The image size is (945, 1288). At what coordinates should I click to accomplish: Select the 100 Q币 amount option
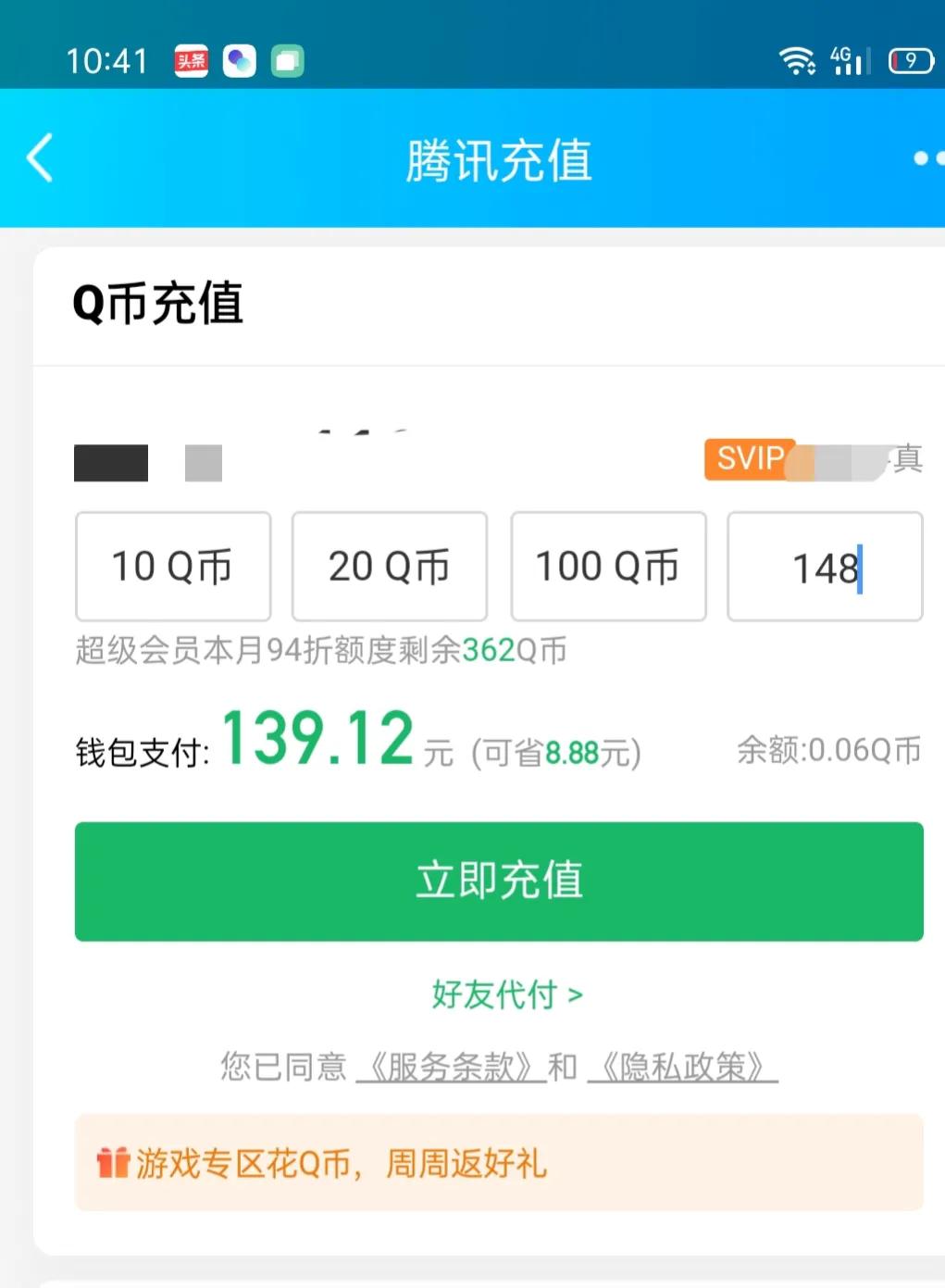[x=606, y=567]
